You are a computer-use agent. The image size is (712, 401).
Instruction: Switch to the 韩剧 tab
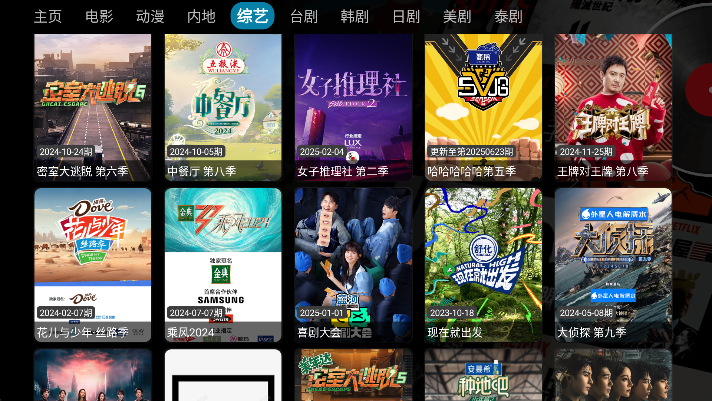click(x=355, y=16)
